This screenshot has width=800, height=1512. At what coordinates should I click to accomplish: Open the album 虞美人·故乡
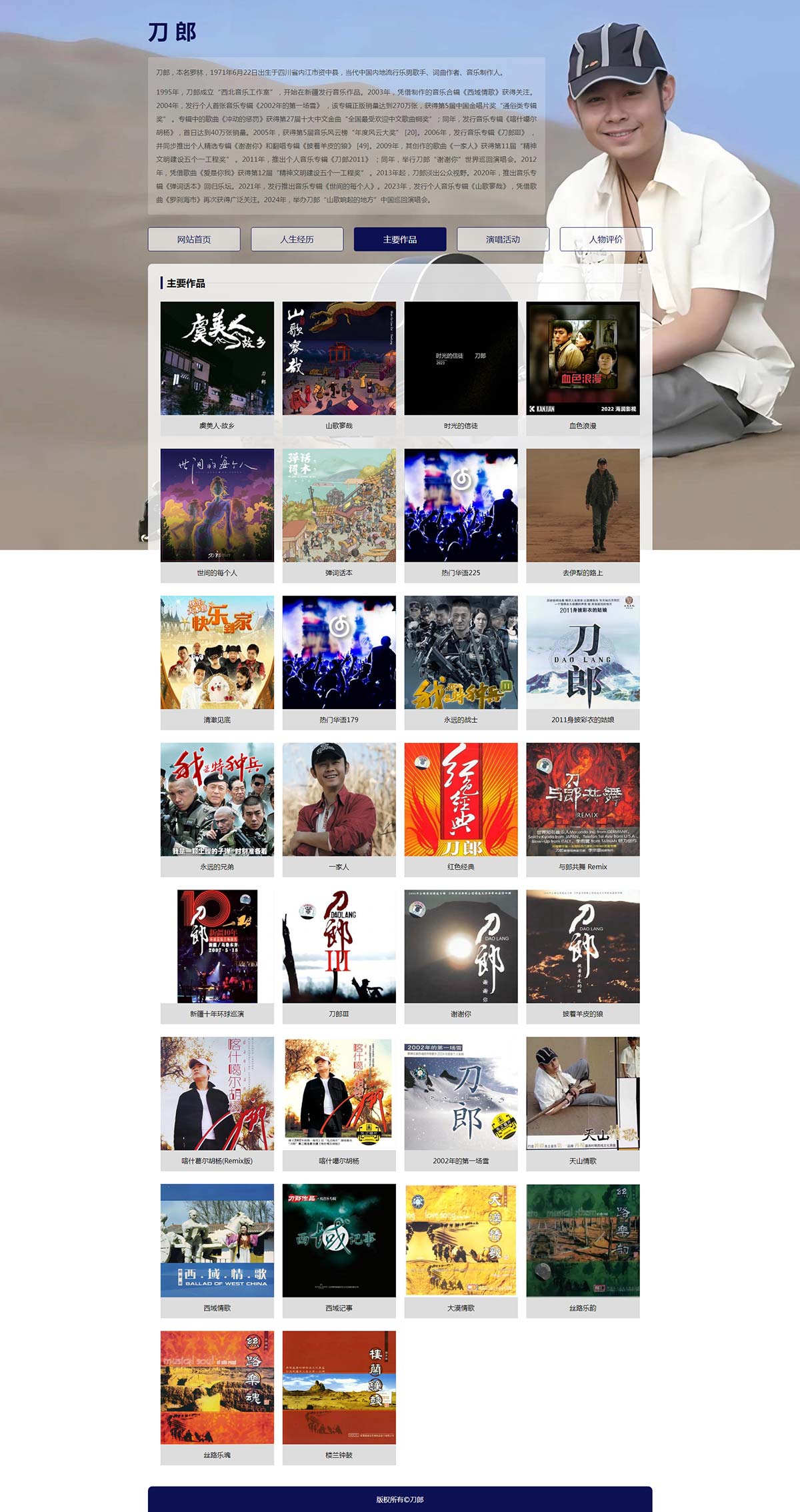[217, 369]
